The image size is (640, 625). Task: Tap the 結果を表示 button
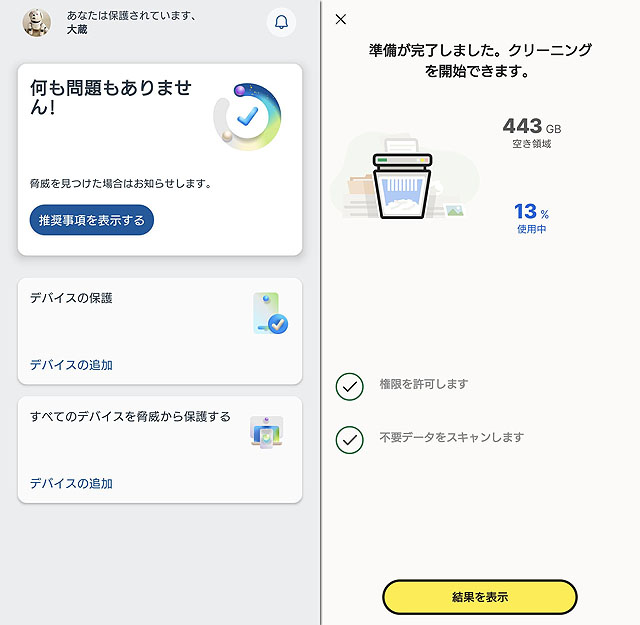pyautogui.click(x=479, y=597)
